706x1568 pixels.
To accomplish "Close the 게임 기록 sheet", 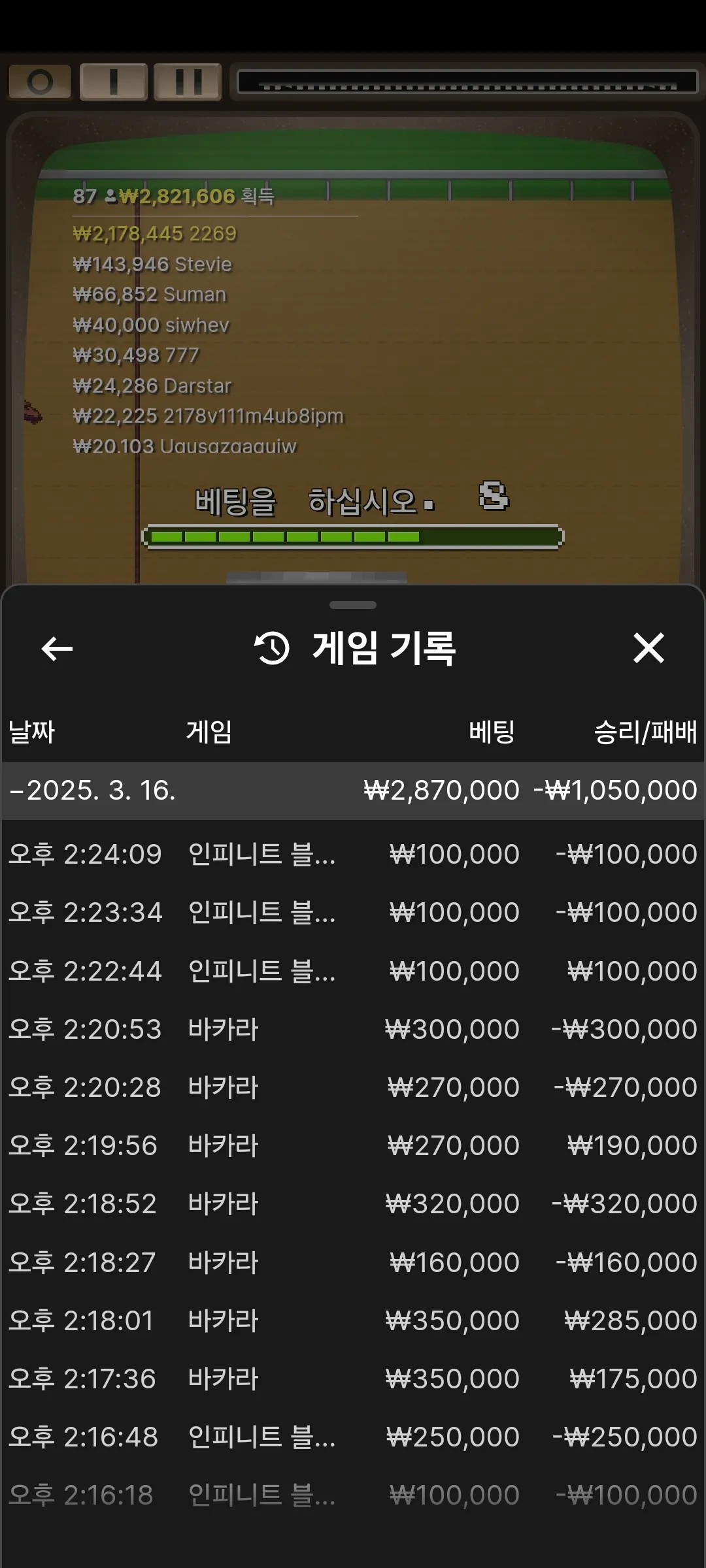I will [648, 648].
